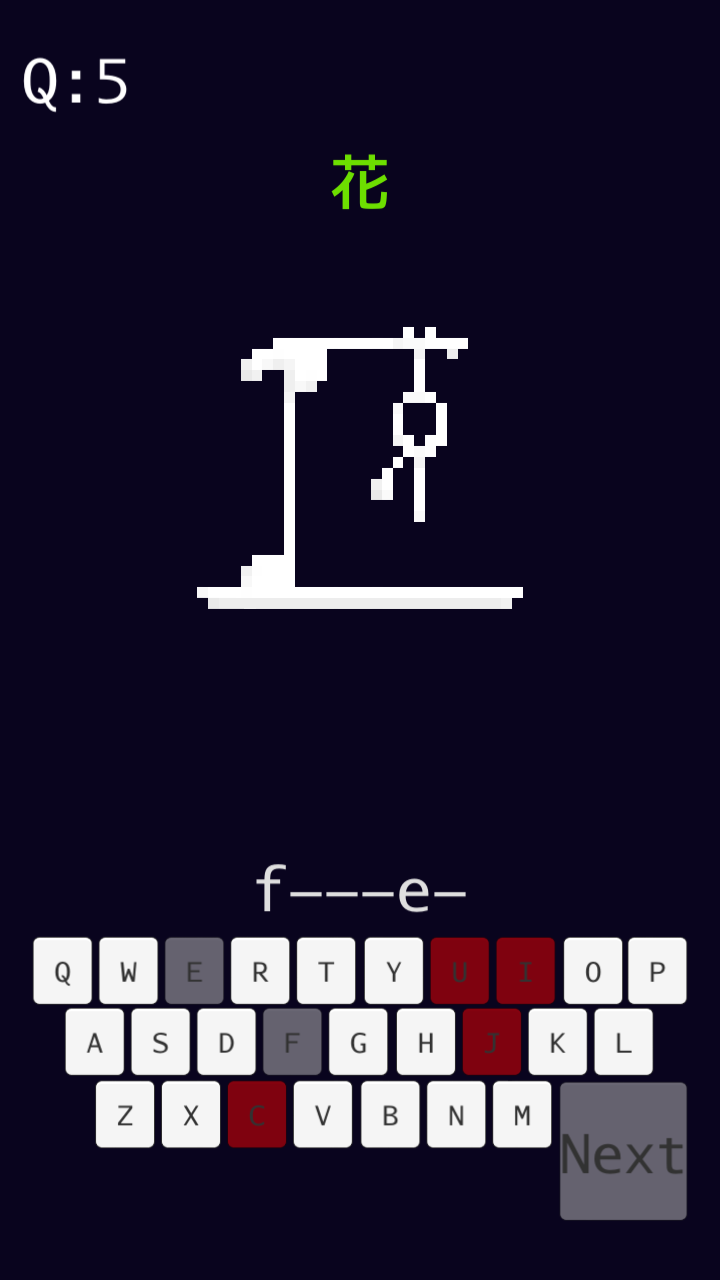Tap the Q key
Viewport: 720px width, 1280px height.
(x=62, y=971)
